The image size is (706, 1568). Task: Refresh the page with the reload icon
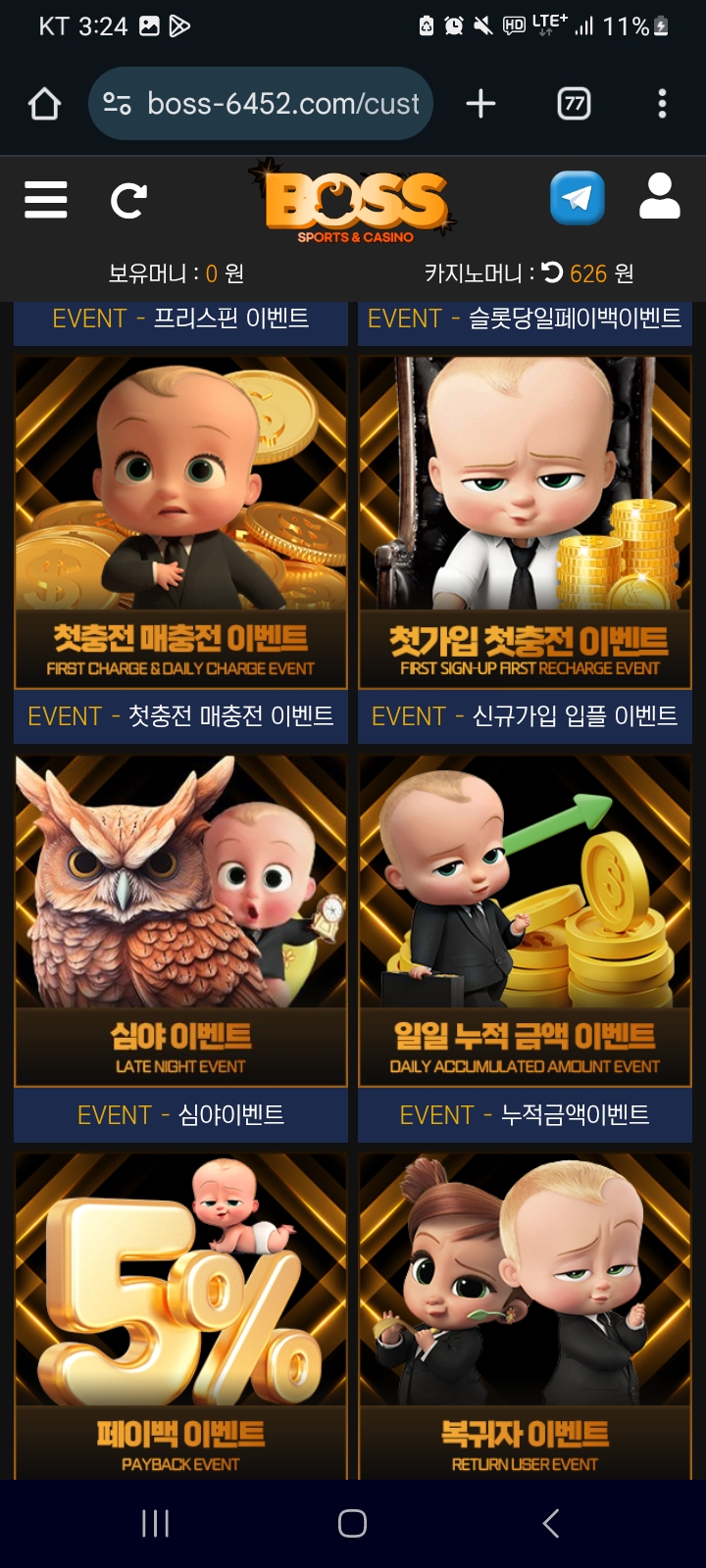(128, 201)
